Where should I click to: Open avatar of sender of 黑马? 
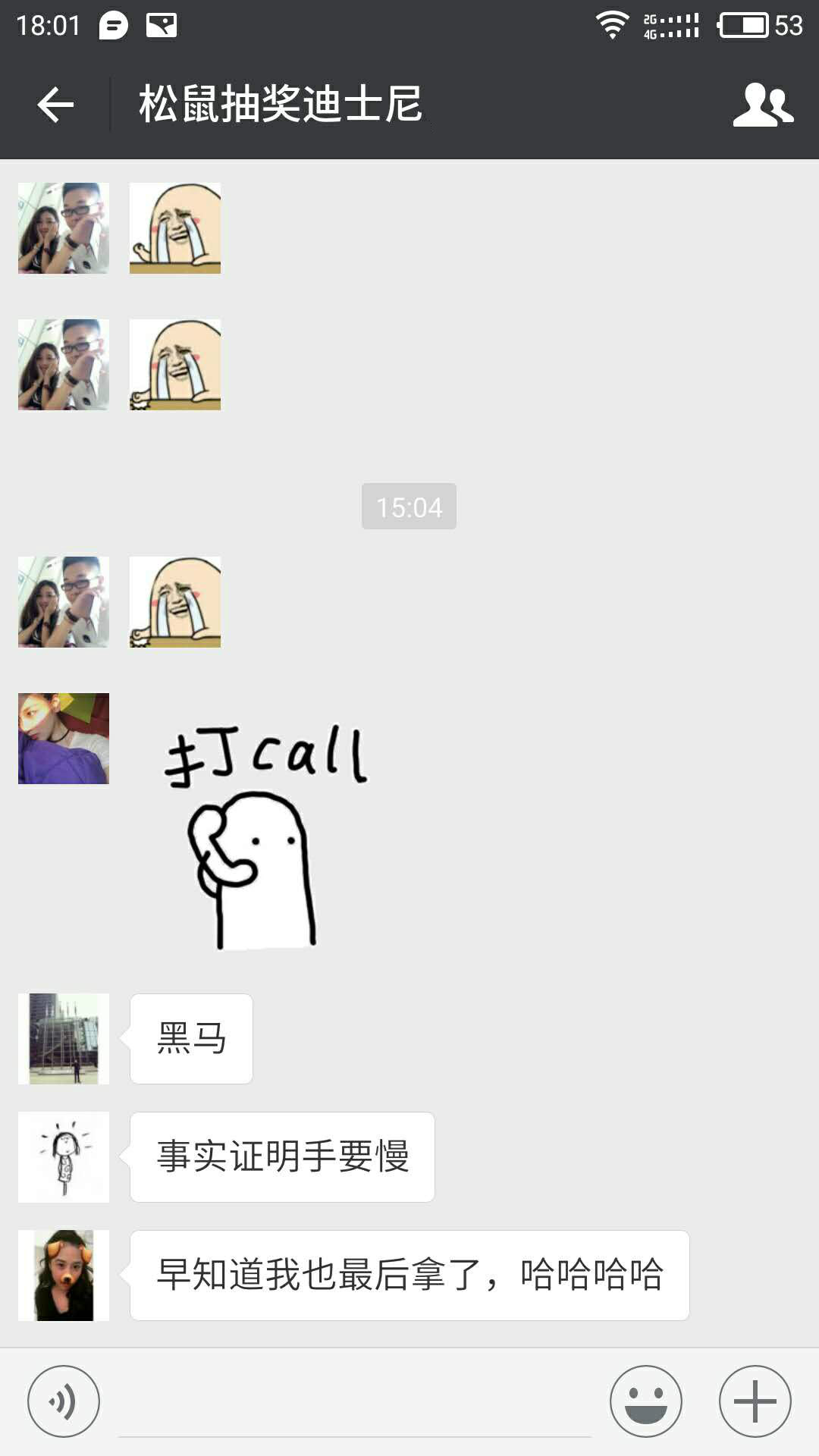[x=64, y=1039]
